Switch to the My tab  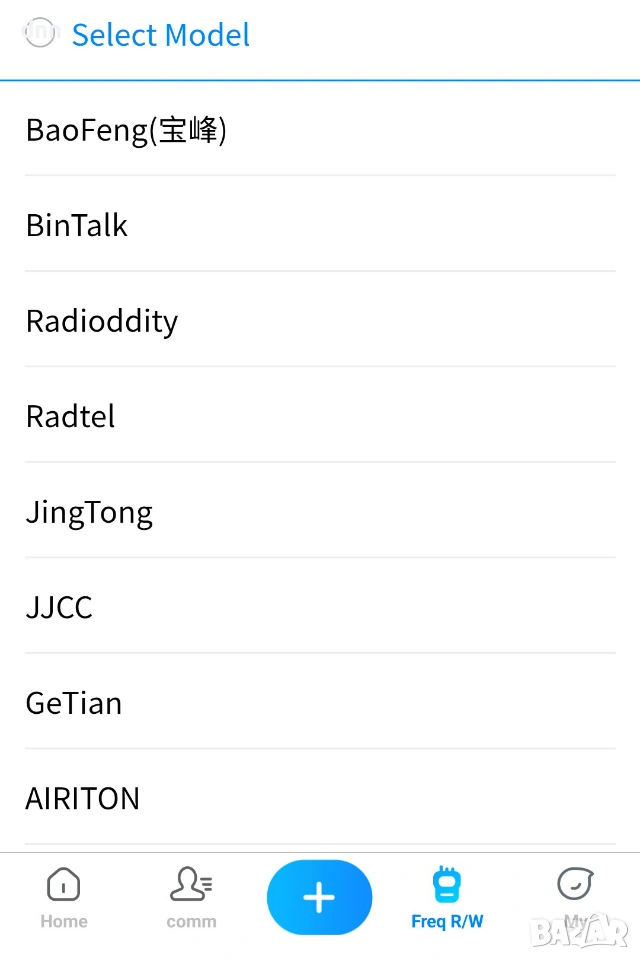coord(575,897)
